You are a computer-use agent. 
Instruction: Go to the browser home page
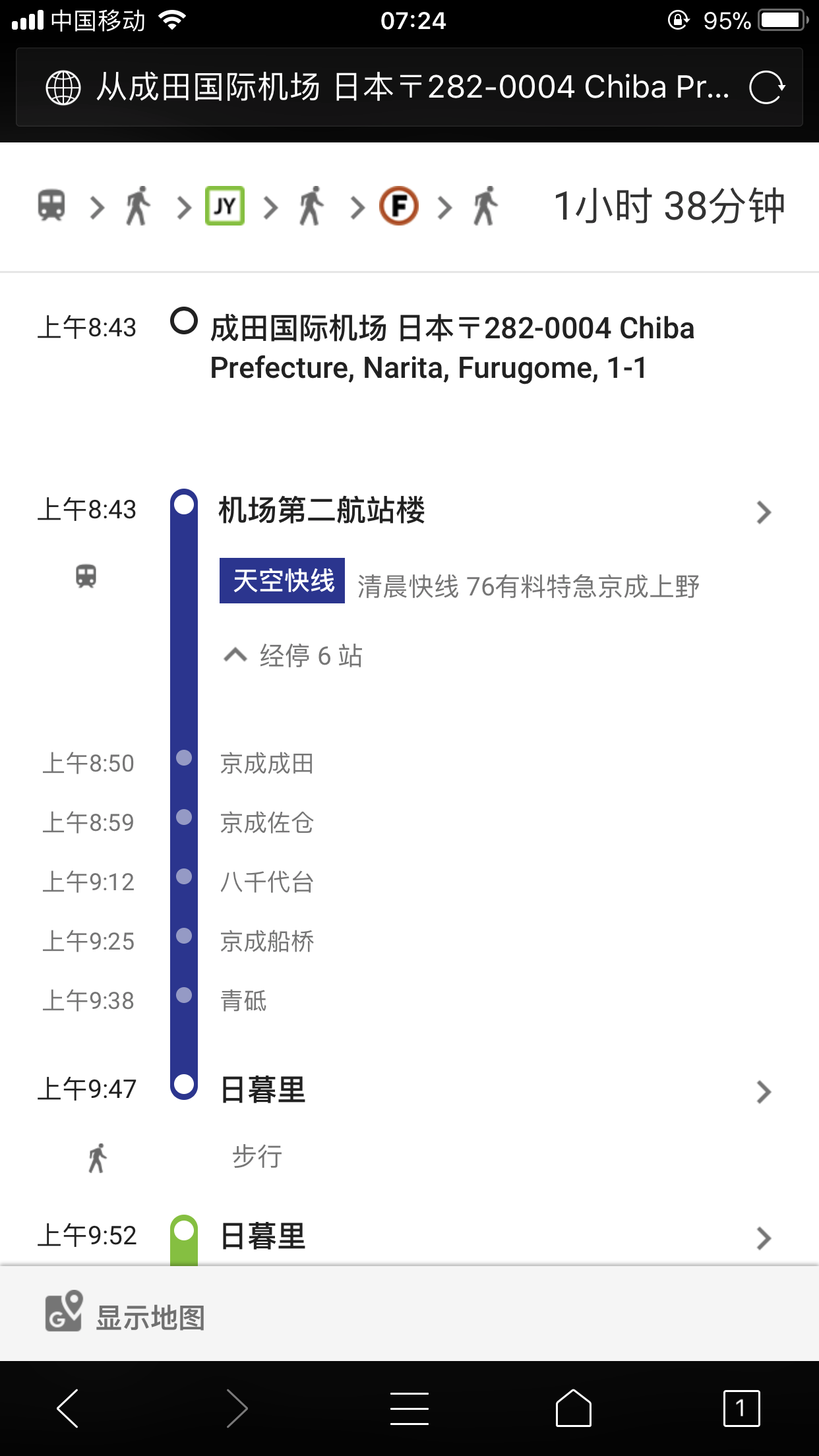point(573,1408)
